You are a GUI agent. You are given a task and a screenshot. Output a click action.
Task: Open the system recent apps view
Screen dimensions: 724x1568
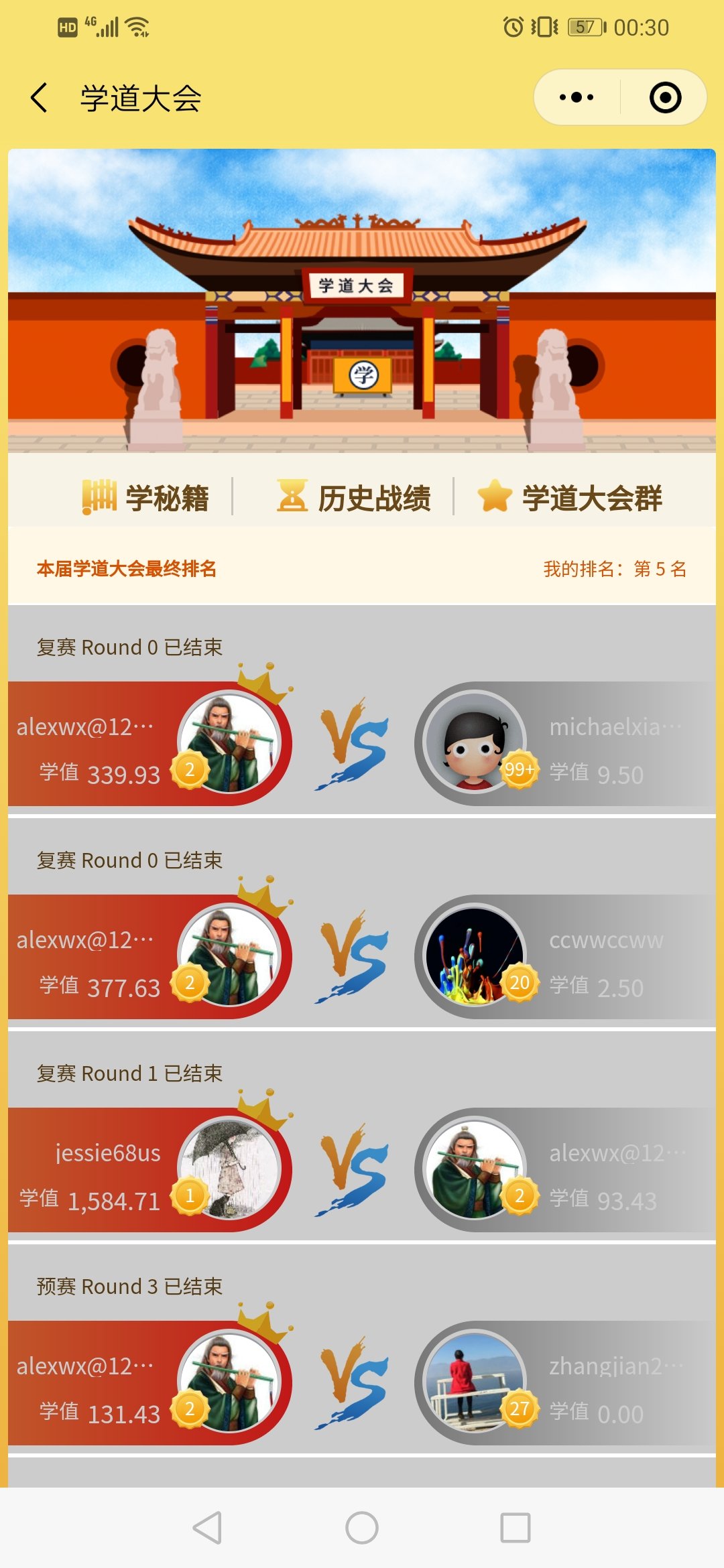coord(516,1528)
